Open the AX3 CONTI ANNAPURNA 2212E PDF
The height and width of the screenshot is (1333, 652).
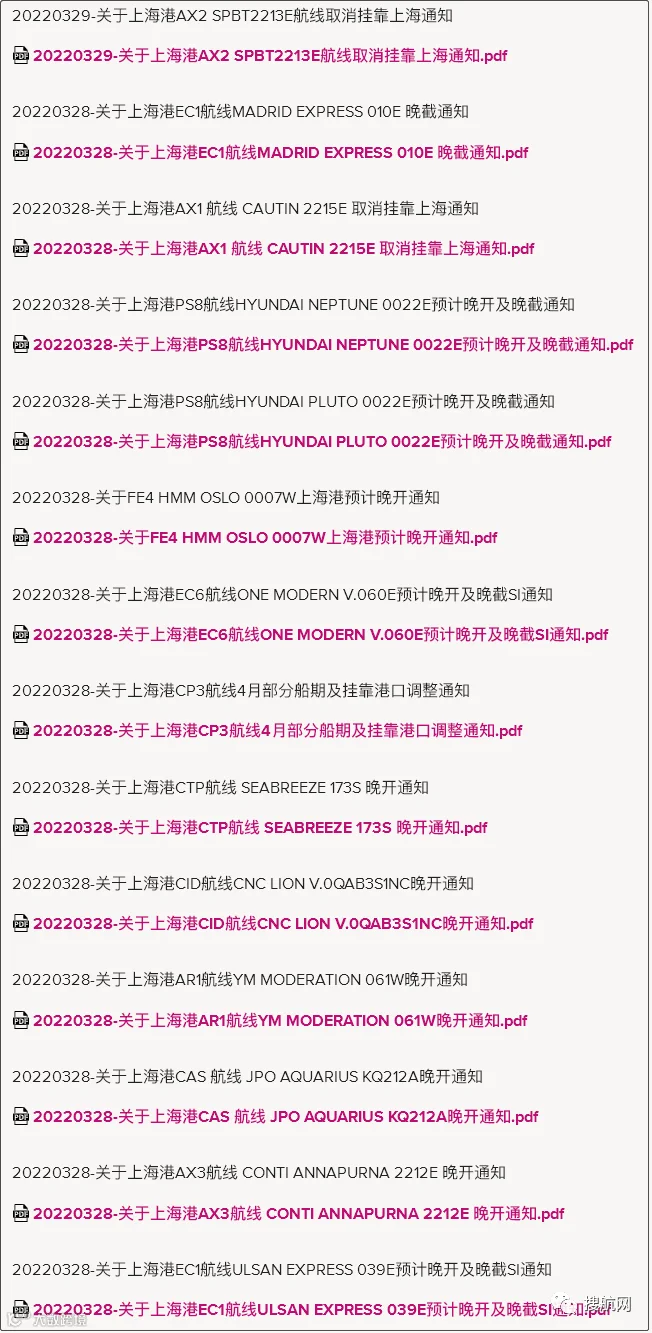[x=299, y=1214]
